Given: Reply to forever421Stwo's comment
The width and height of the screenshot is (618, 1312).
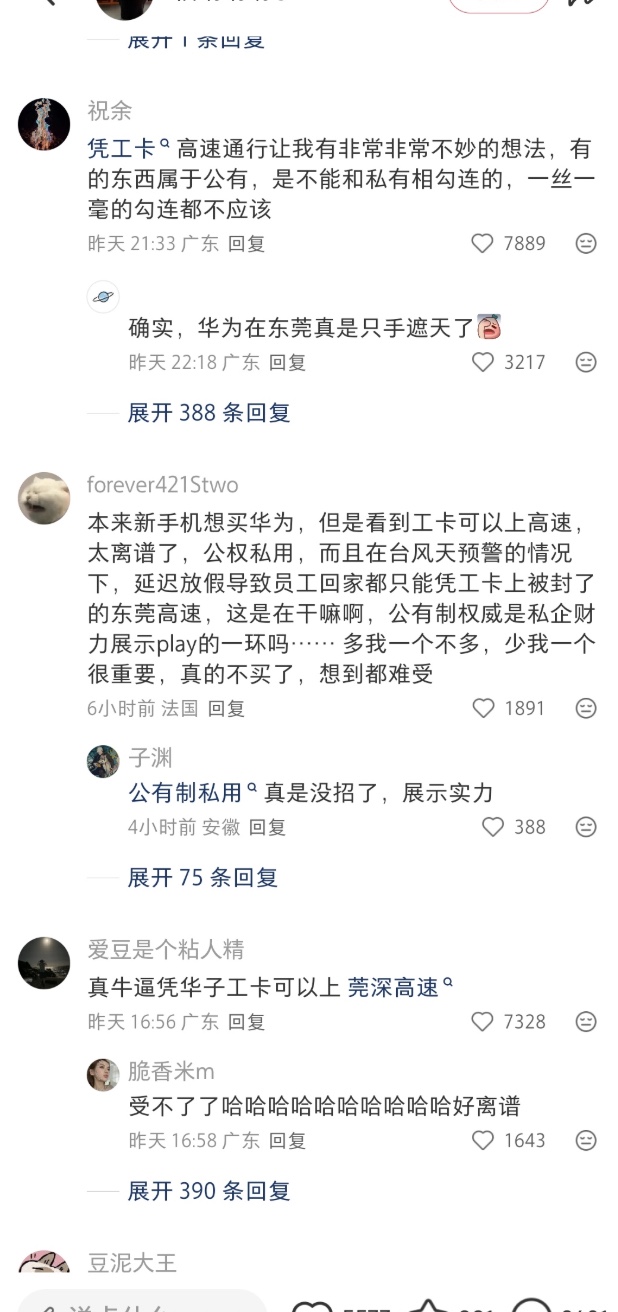Looking at the screenshot, I should coord(226,708).
